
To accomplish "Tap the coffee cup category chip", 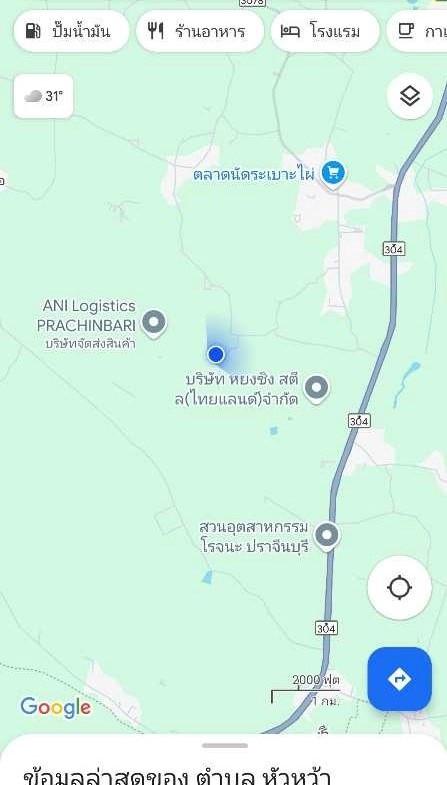I will coord(417,32).
